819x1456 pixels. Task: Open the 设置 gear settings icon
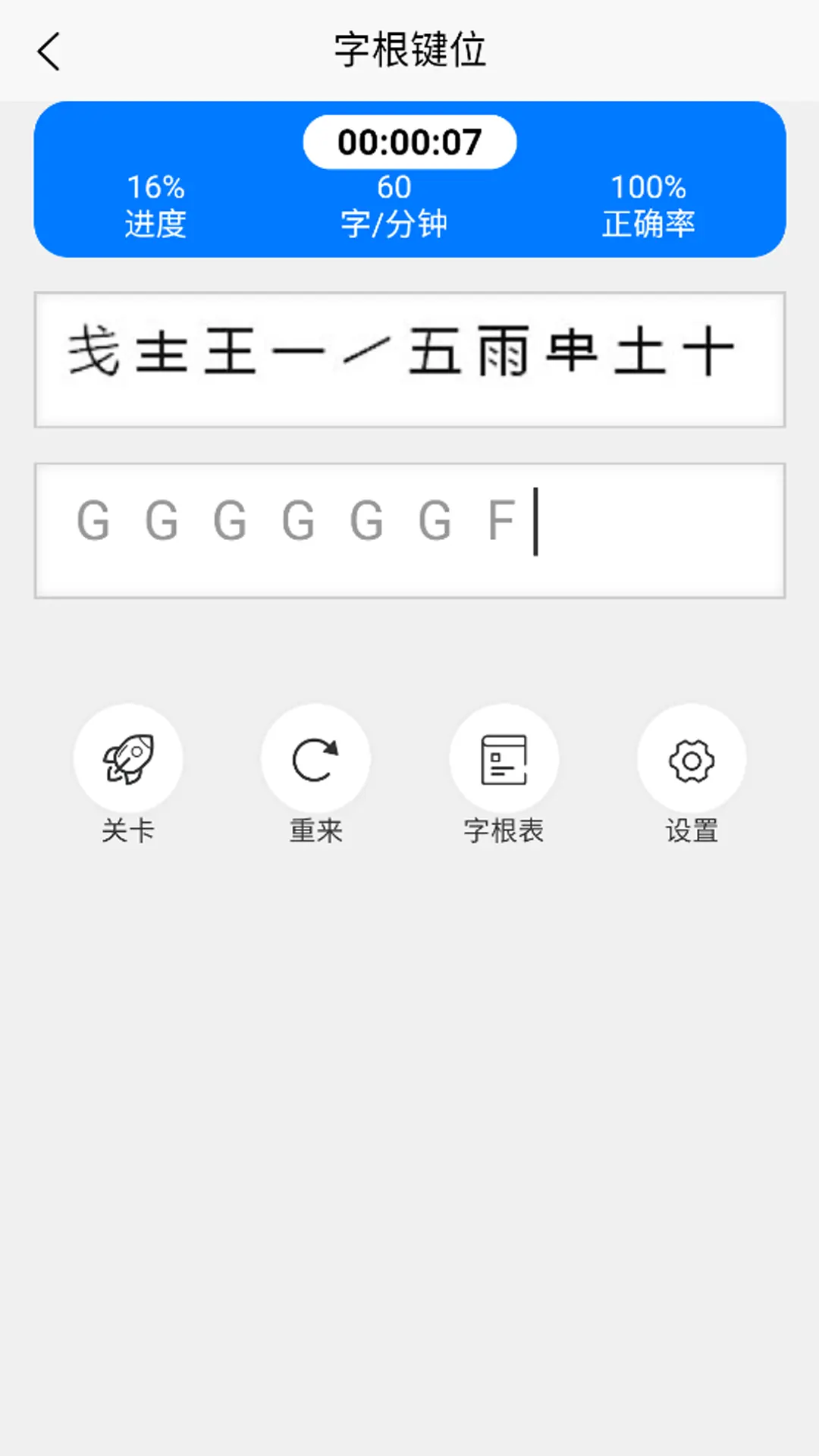click(691, 757)
